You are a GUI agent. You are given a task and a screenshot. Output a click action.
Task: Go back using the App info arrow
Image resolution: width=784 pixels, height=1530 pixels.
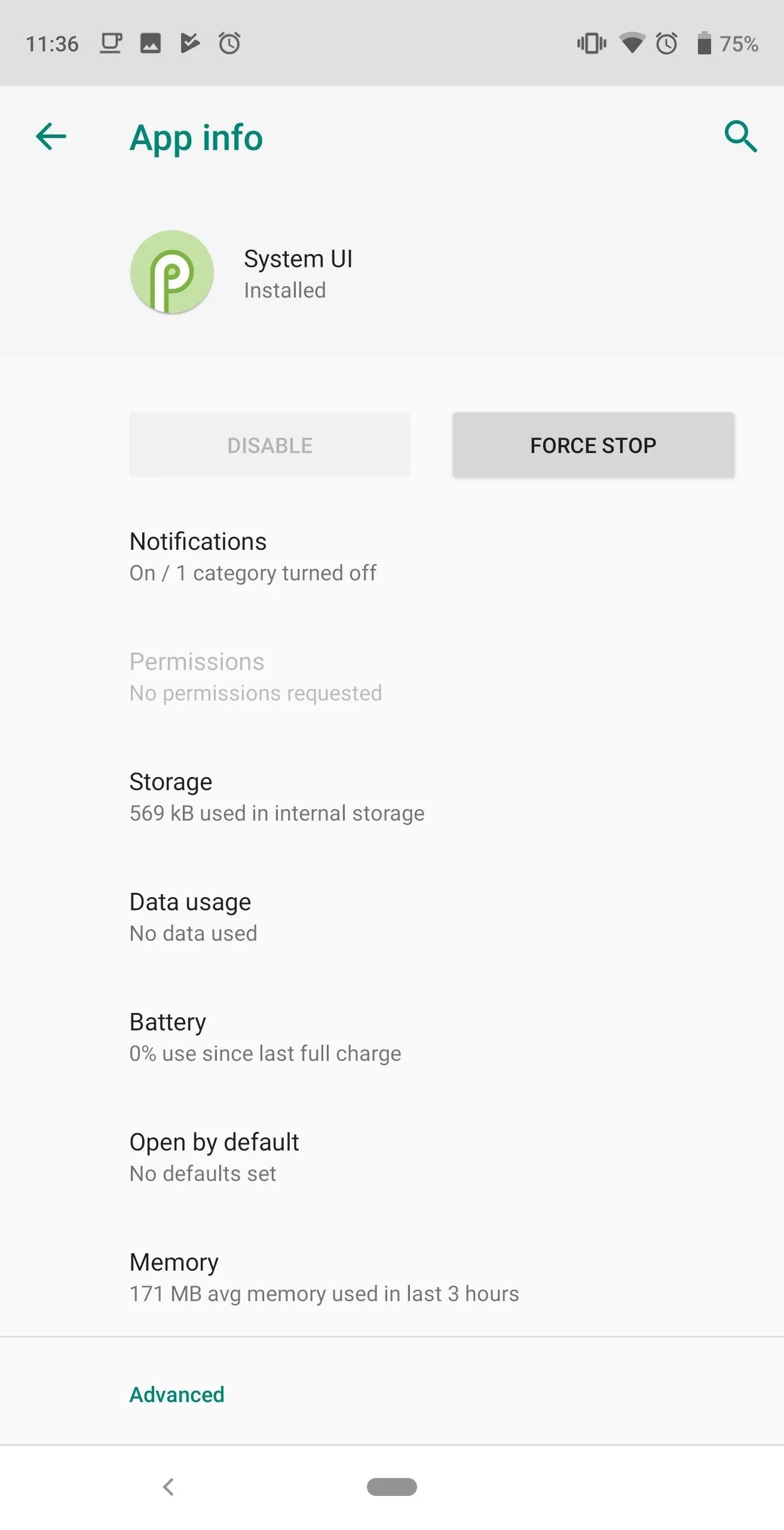coord(51,137)
